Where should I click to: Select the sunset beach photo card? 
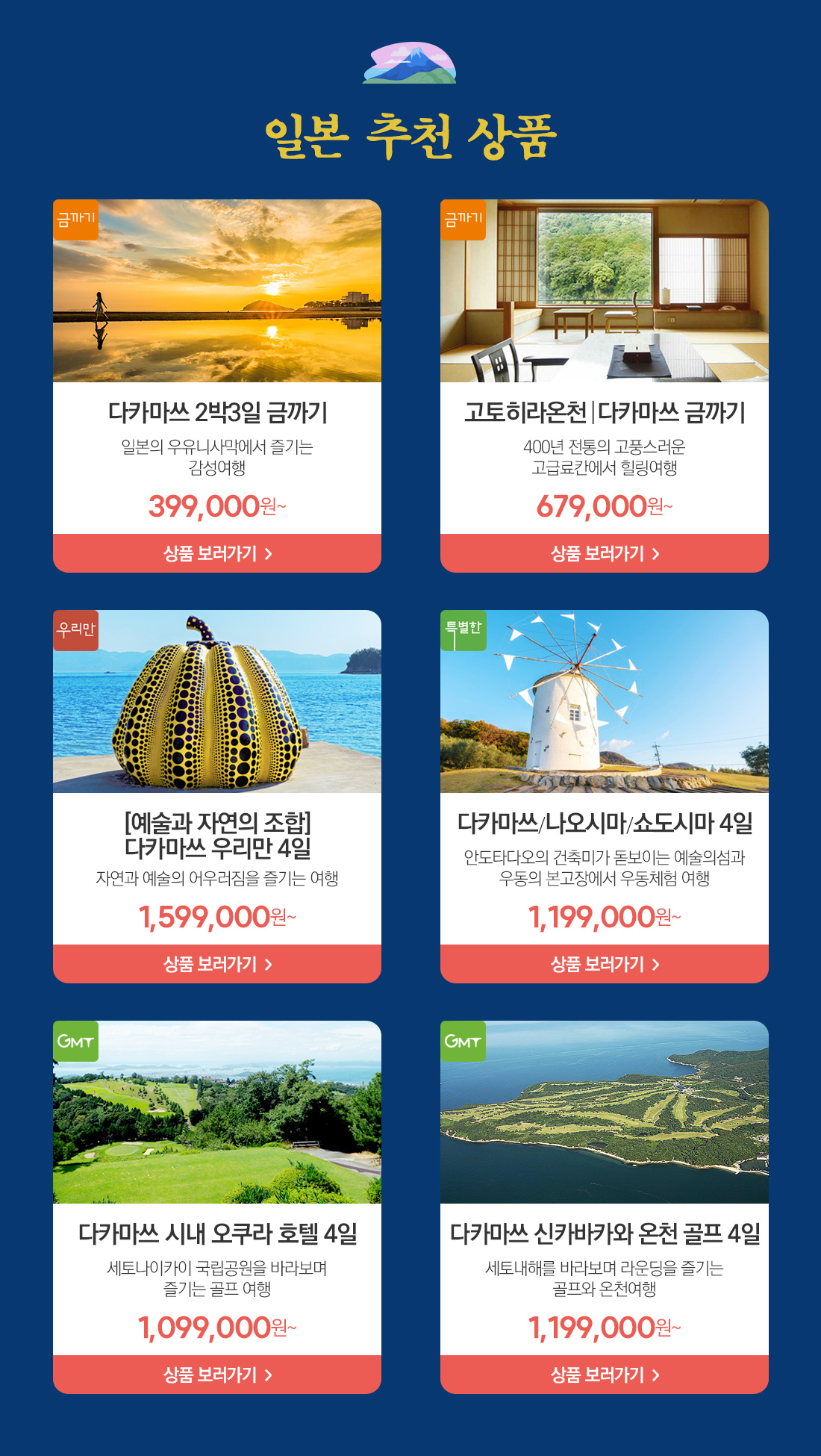point(217,291)
